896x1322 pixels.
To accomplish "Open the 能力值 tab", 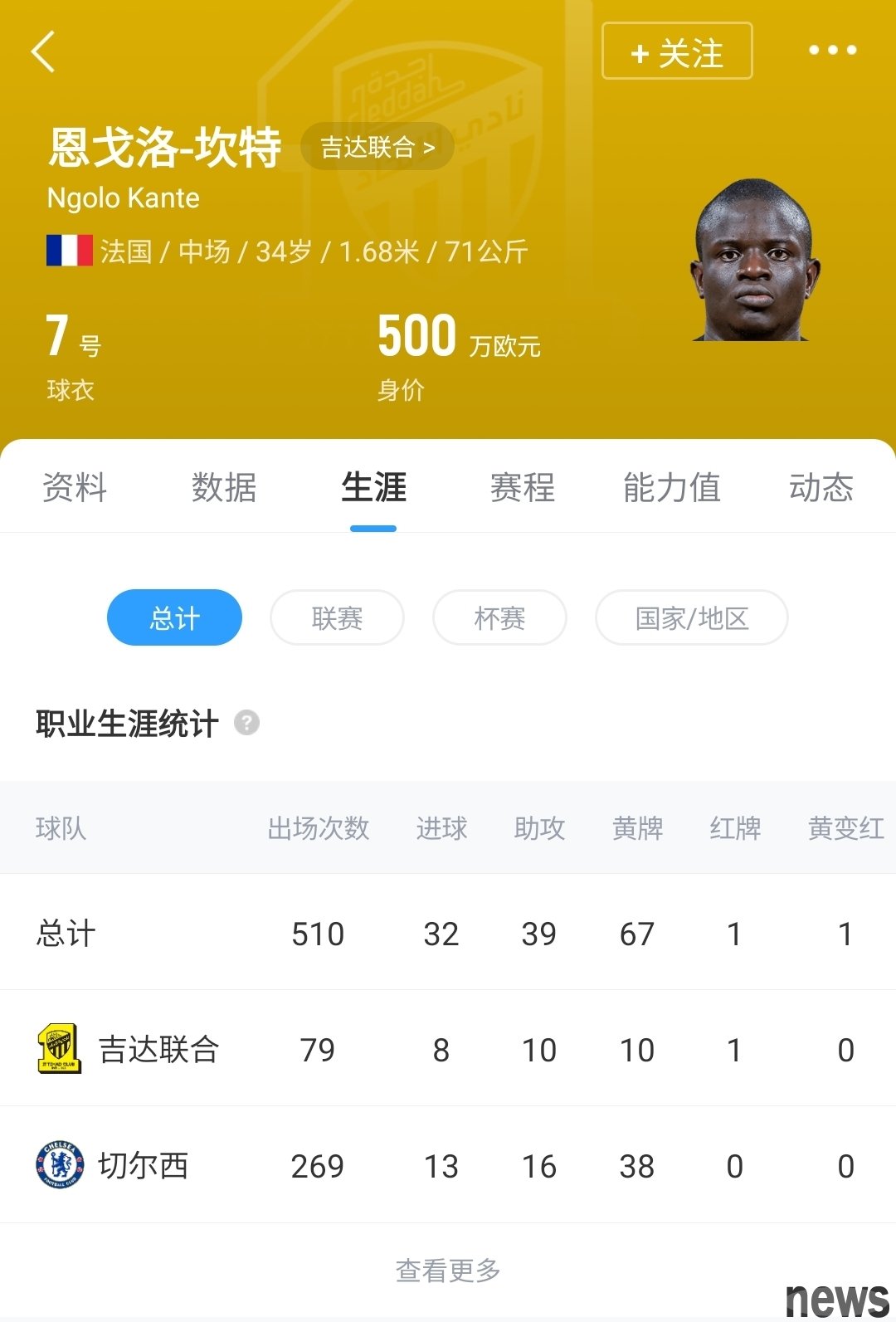I will 672,487.
